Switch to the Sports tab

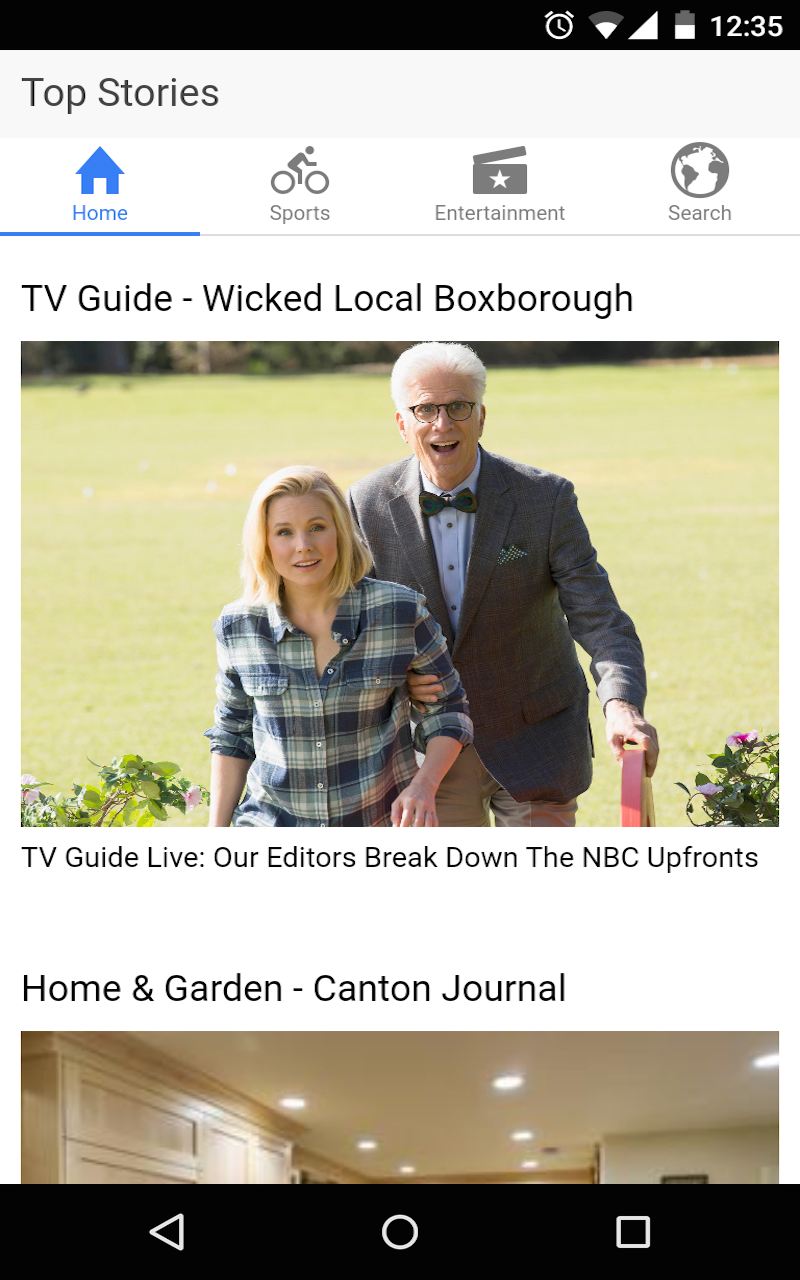300,186
